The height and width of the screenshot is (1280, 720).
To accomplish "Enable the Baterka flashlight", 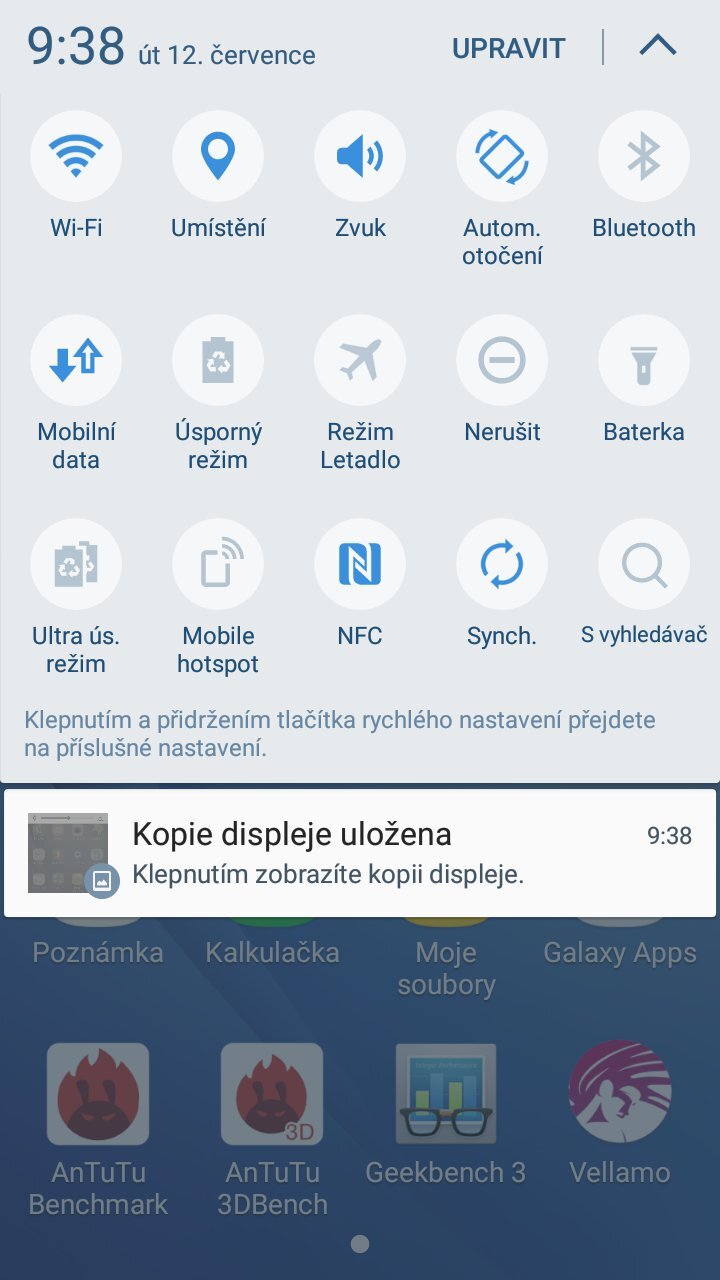I will [643, 359].
